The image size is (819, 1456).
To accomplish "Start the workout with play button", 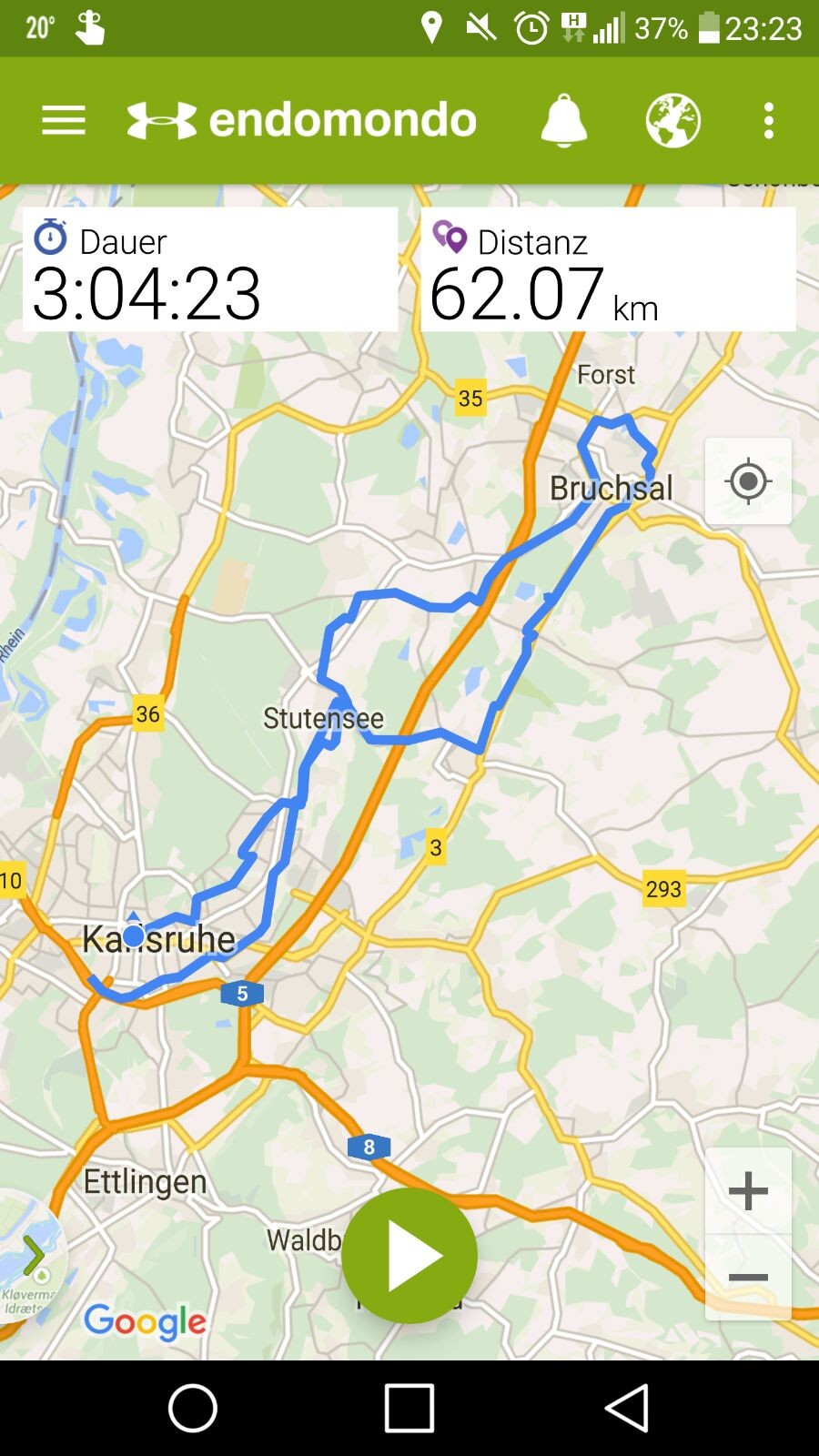I will pos(409,1256).
